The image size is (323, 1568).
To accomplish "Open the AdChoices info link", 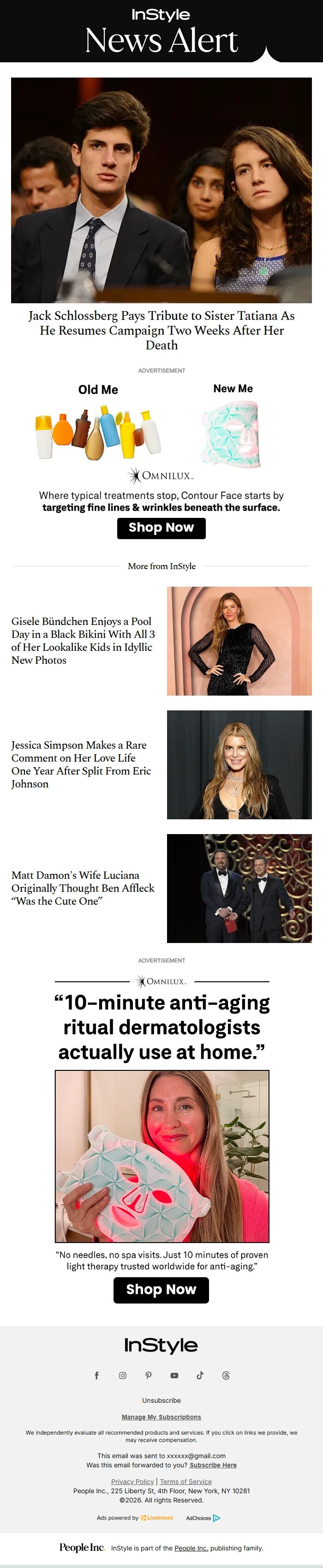I will (x=203, y=1518).
